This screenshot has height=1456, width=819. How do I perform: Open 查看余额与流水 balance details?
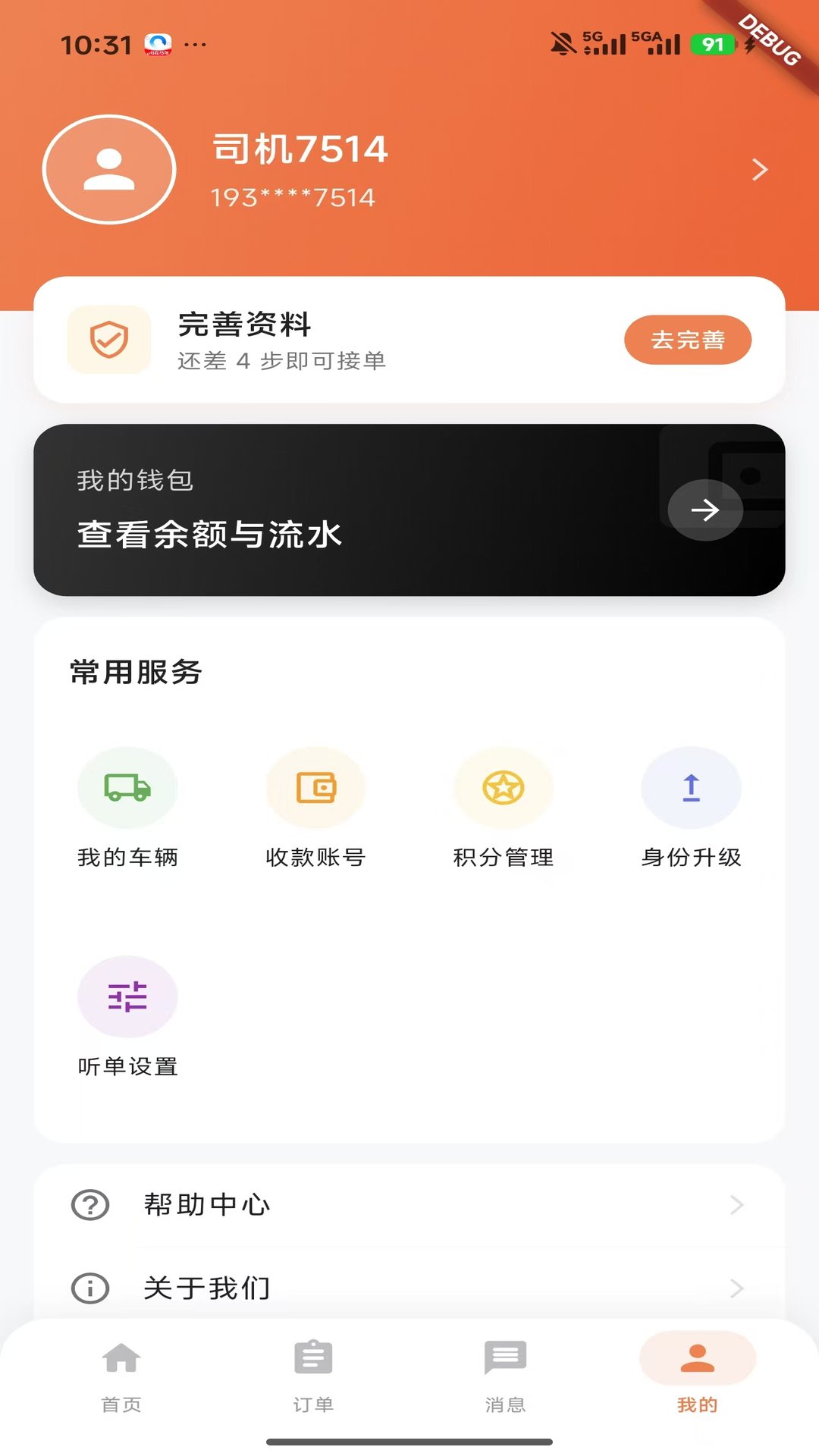209,535
